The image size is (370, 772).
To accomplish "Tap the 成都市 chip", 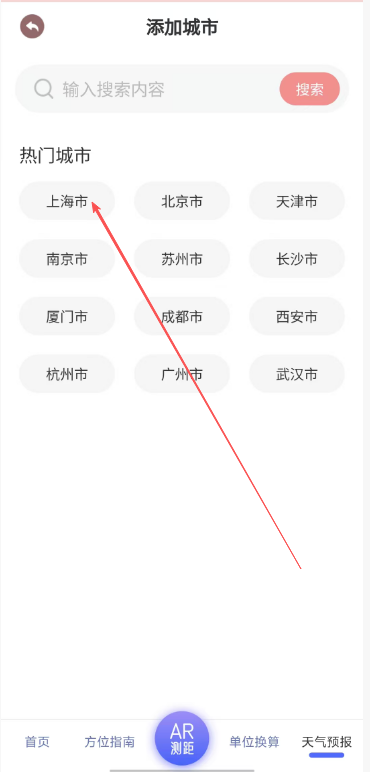I will coord(182,316).
